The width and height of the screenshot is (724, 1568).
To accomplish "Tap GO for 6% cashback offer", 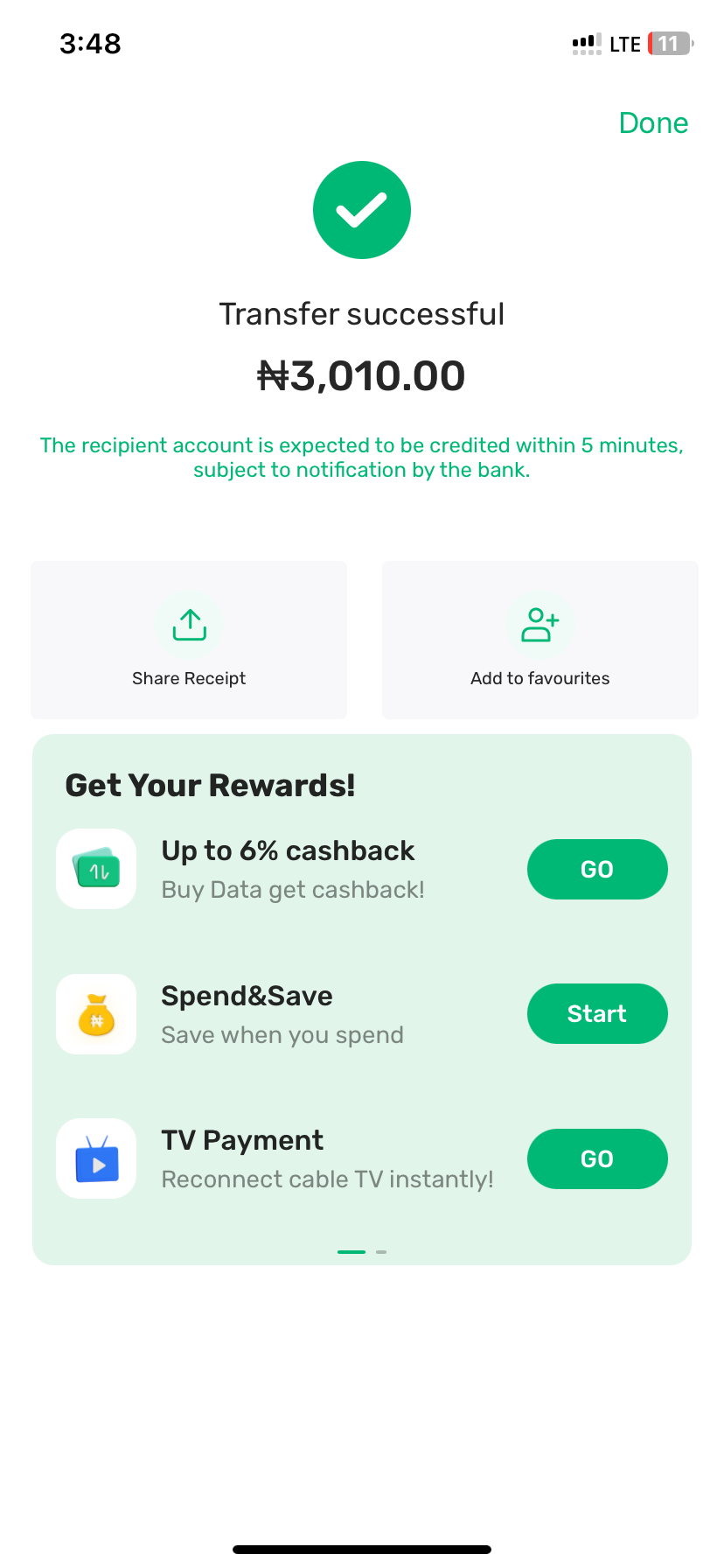I will pyautogui.click(x=597, y=869).
